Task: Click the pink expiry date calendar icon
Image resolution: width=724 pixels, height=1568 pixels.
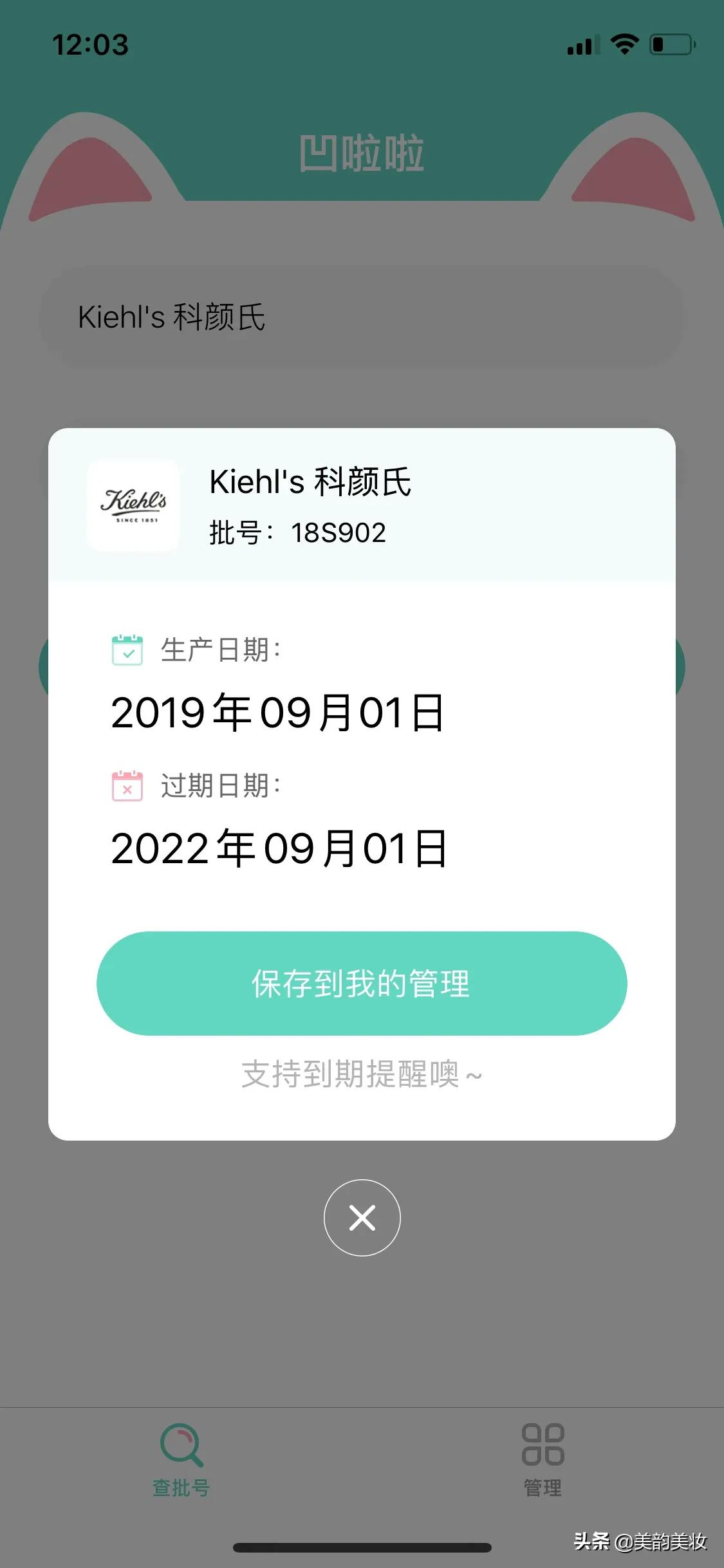Action: [x=128, y=786]
